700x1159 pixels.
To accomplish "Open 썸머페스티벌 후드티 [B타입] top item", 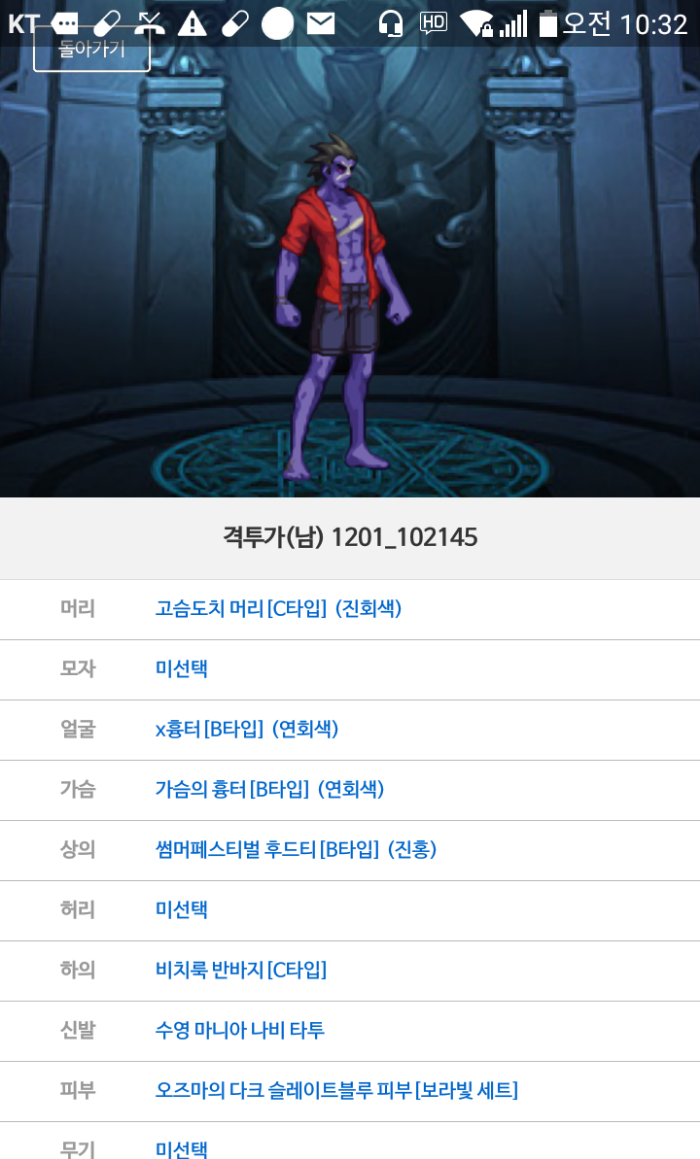I will click(x=295, y=849).
